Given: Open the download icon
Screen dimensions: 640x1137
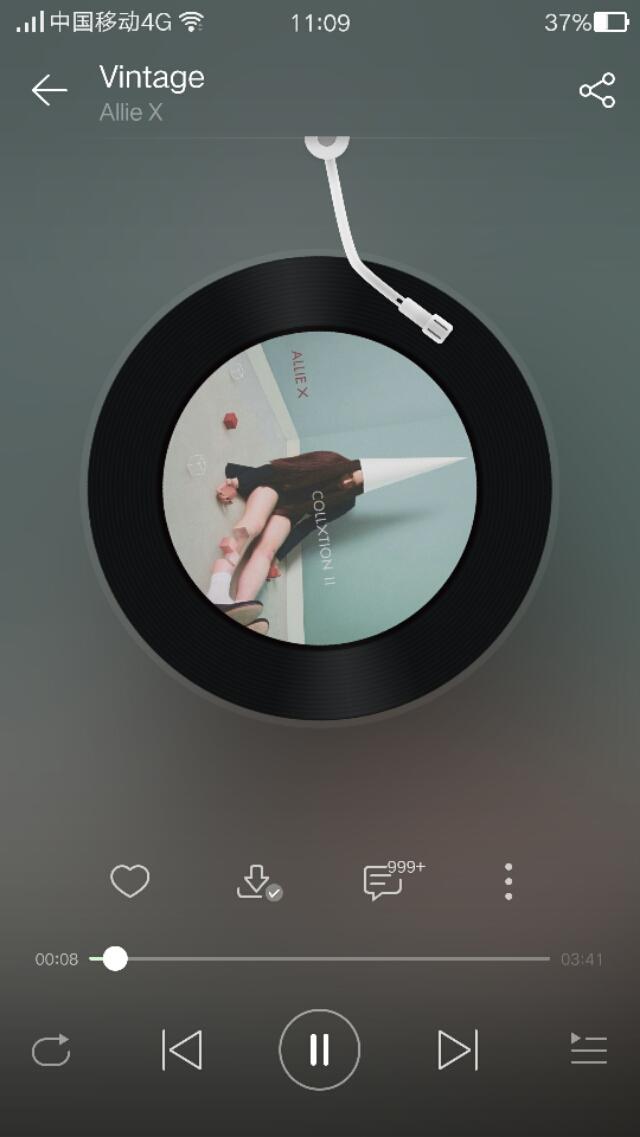Looking at the screenshot, I should tap(256, 881).
